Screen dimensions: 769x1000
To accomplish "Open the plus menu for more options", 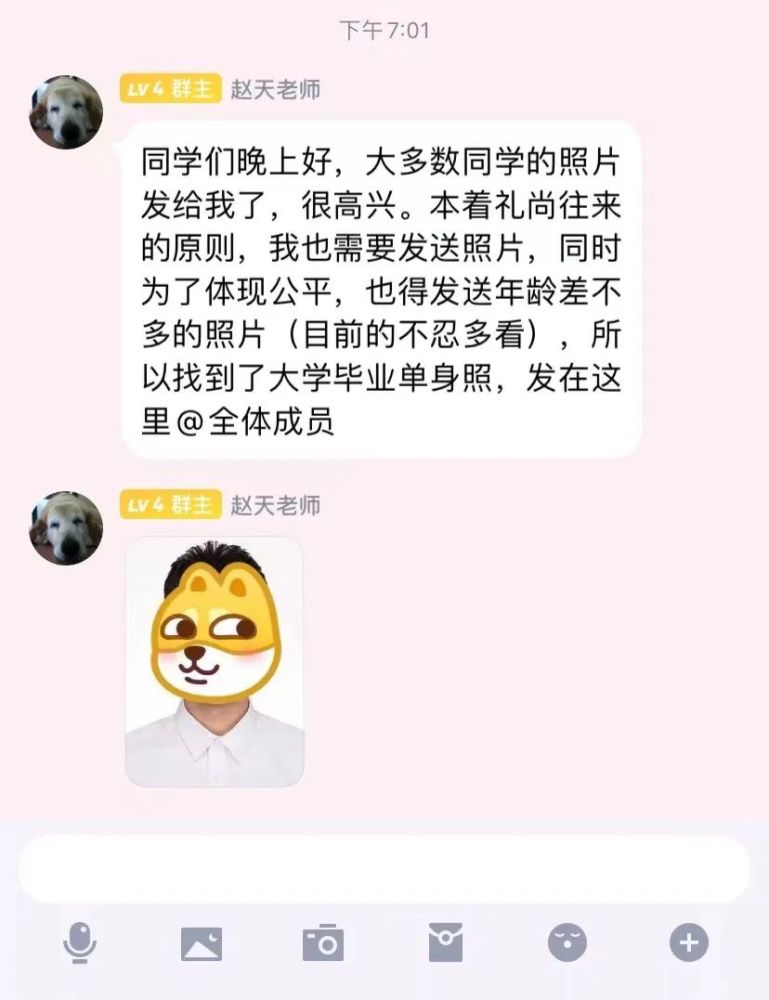I will pyautogui.click(x=688, y=942).
